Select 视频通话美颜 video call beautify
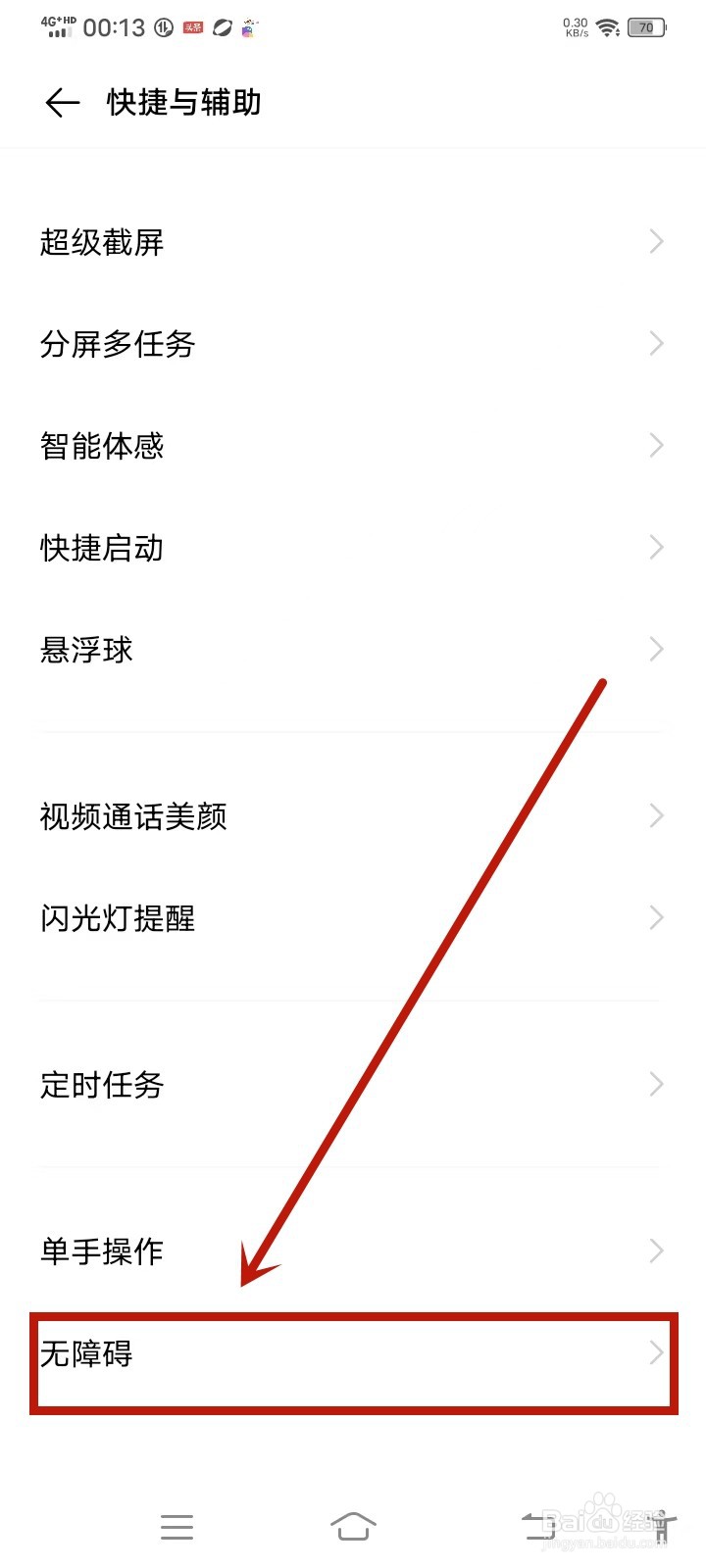 [x=294, y=815]
